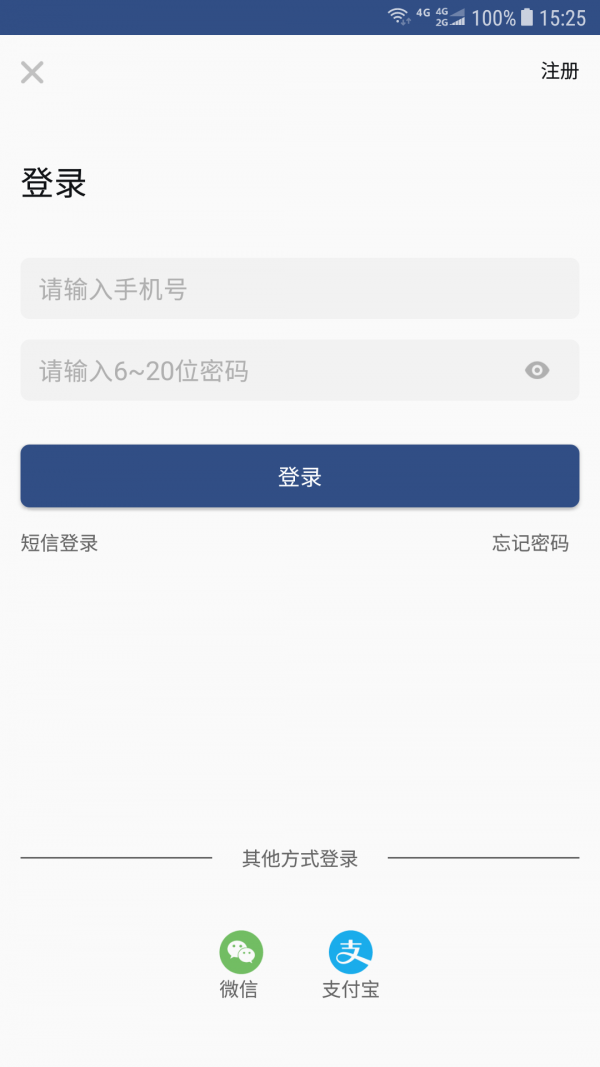The height and width of the screenshot is (1067, 600).
Task: Open the 注册 registration page
Action: 559,71
